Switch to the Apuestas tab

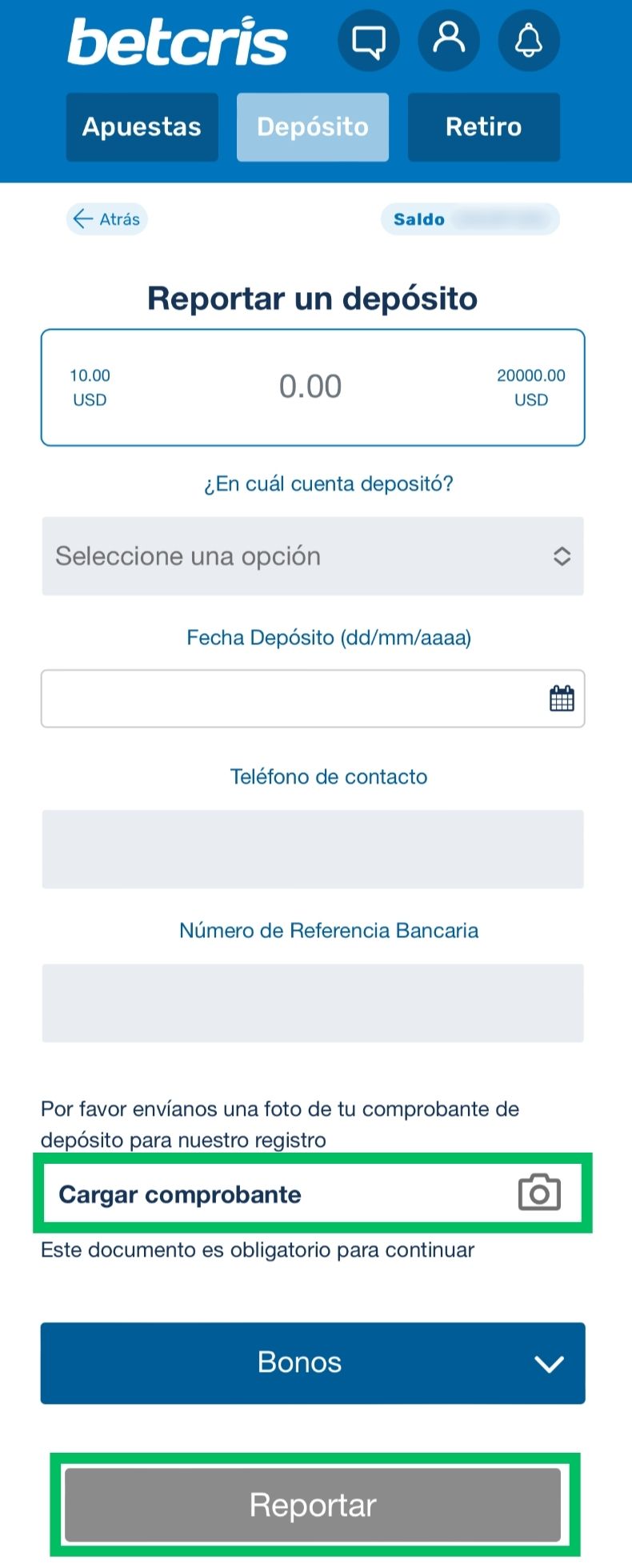click(142, 127)
